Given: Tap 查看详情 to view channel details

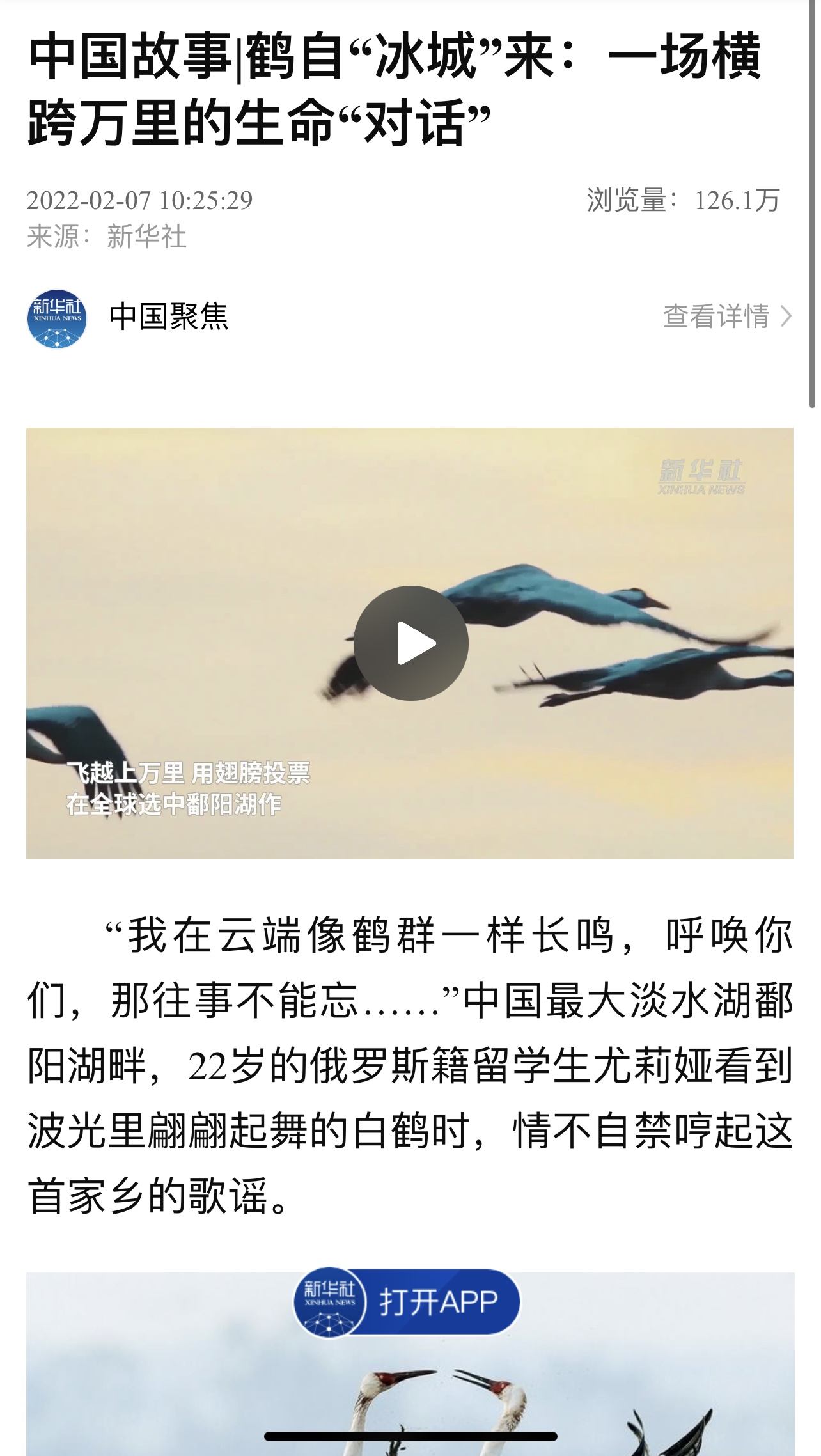Looking at the screenshot, I should coord(726,317).
